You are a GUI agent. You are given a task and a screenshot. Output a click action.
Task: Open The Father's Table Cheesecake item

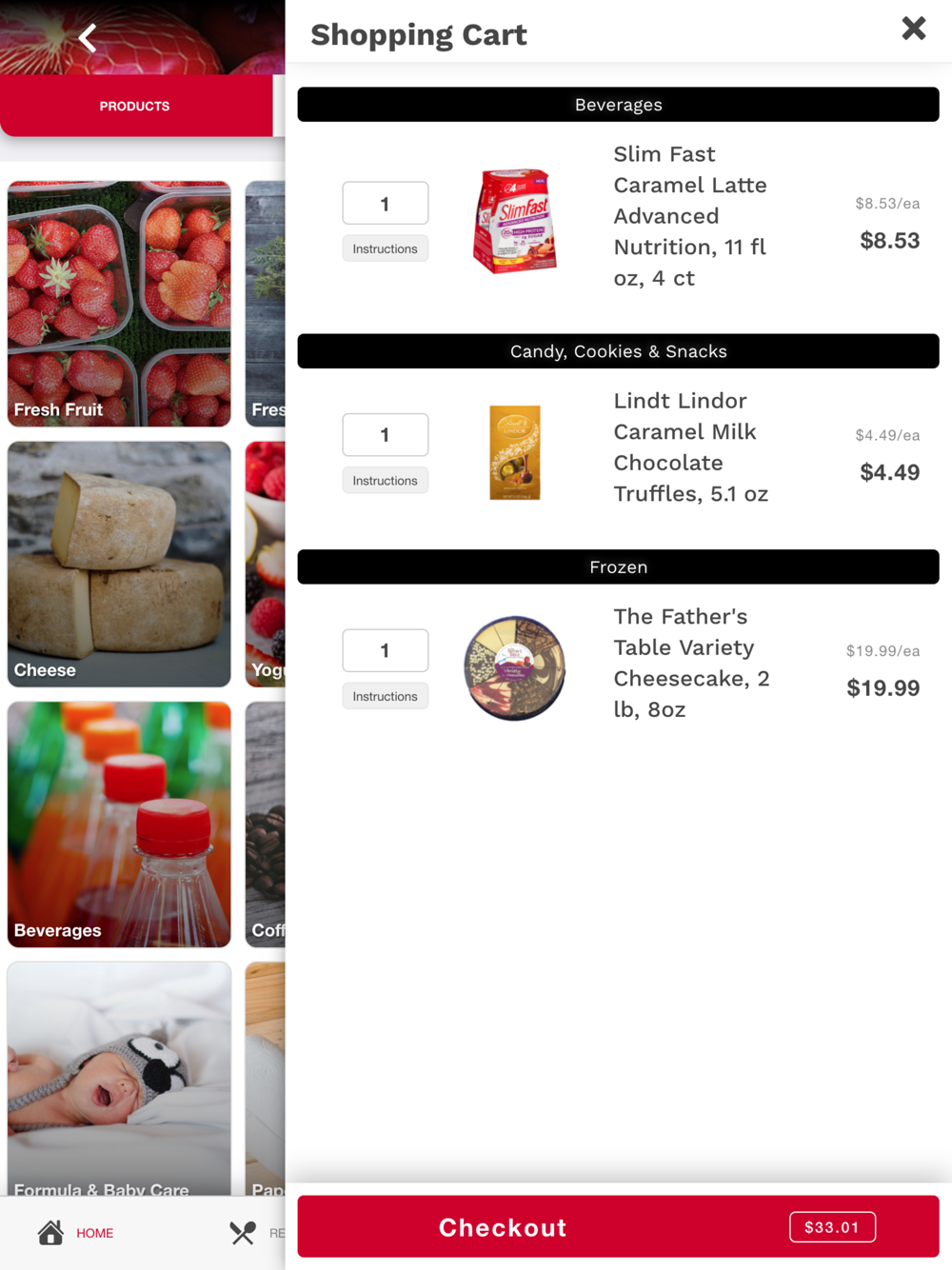tap(692, 663)
